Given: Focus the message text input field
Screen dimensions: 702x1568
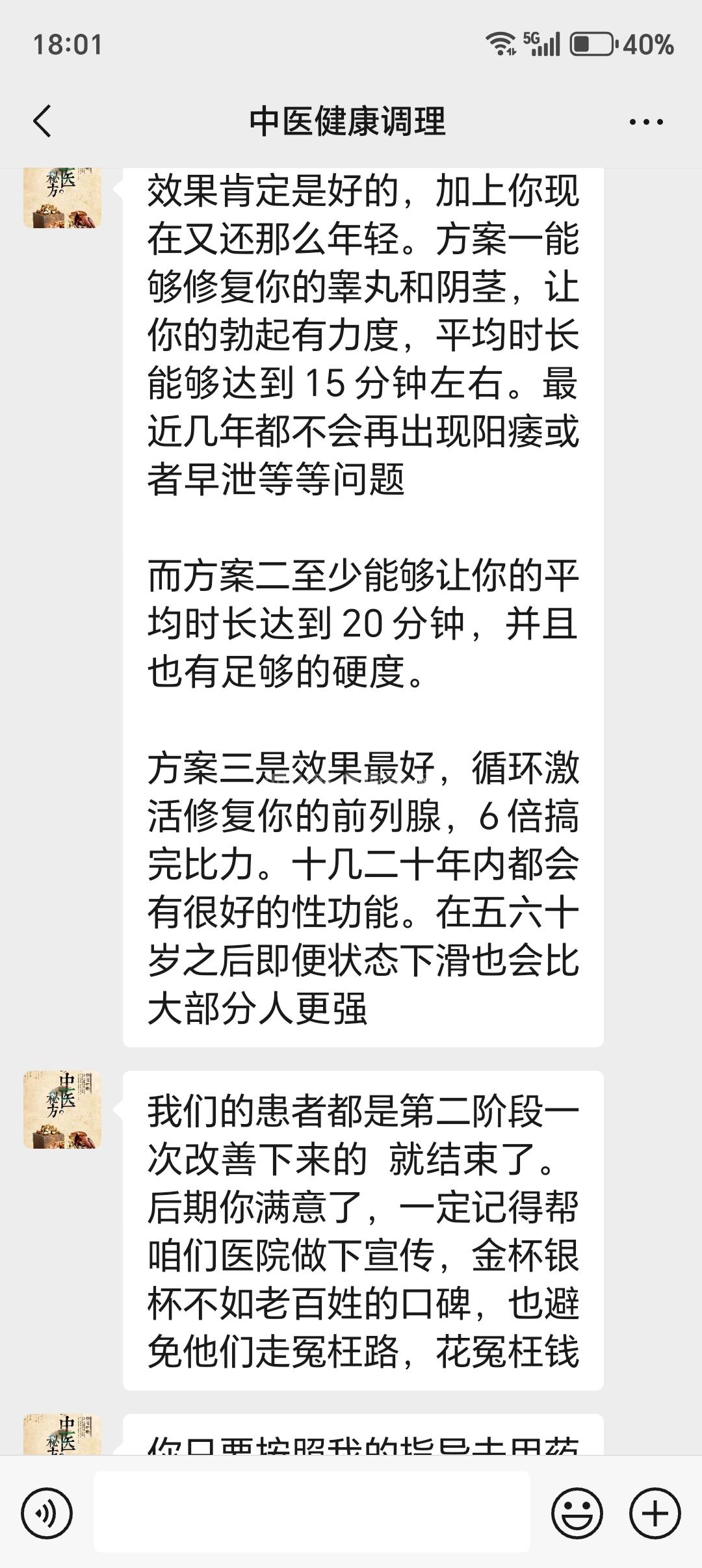Looking at the screenshot, I should (x=312, y=1512).
